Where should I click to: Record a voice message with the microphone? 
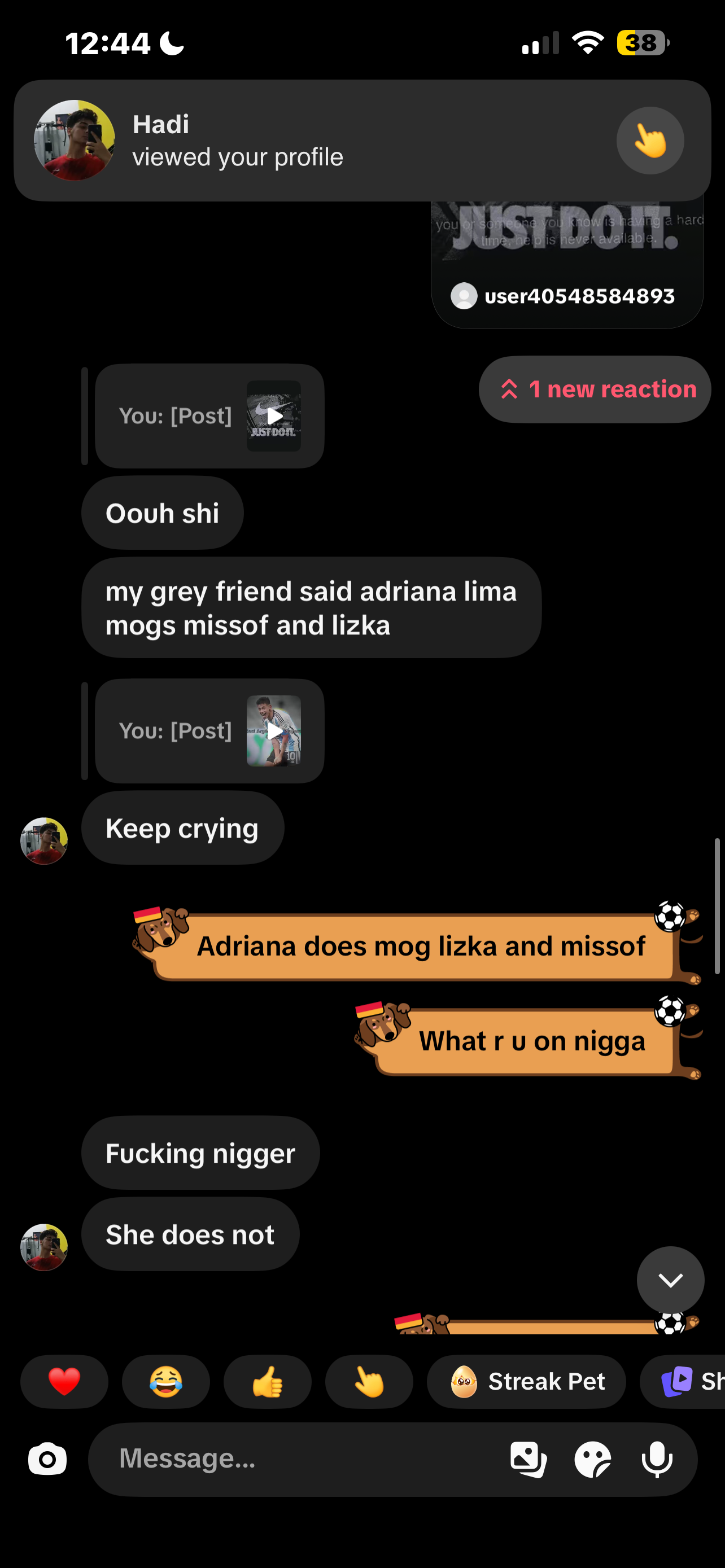click(x=657, y=1459)
